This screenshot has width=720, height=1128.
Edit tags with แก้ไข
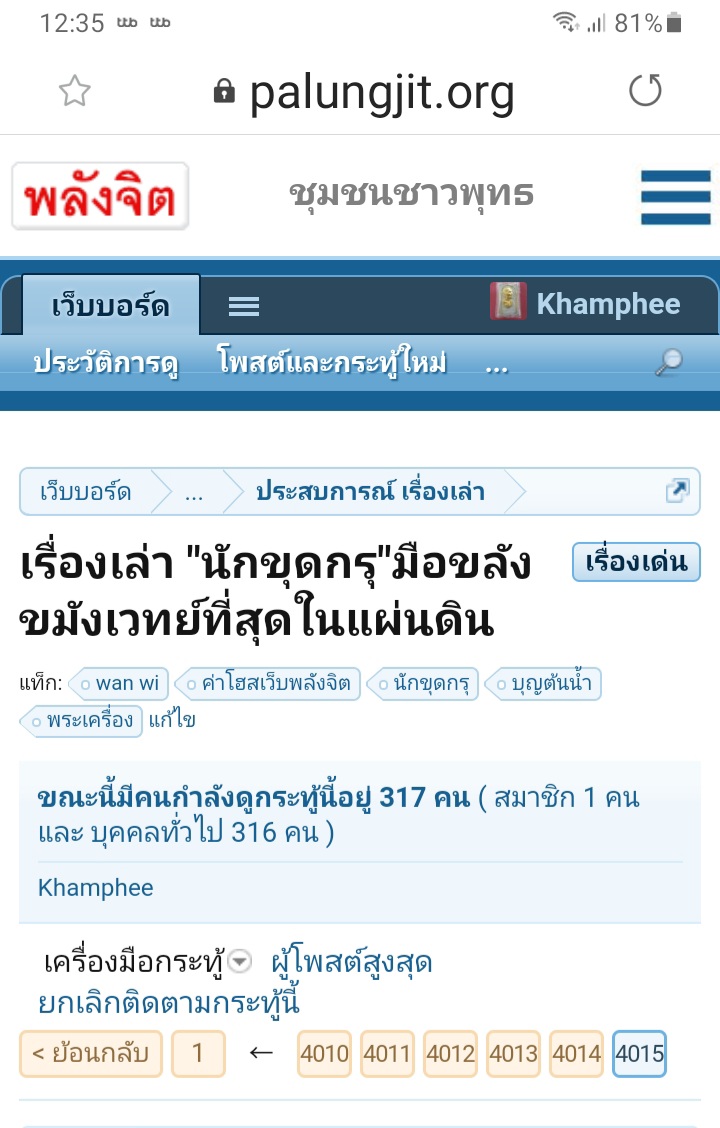pyautogui.click(x=172, y=720)
